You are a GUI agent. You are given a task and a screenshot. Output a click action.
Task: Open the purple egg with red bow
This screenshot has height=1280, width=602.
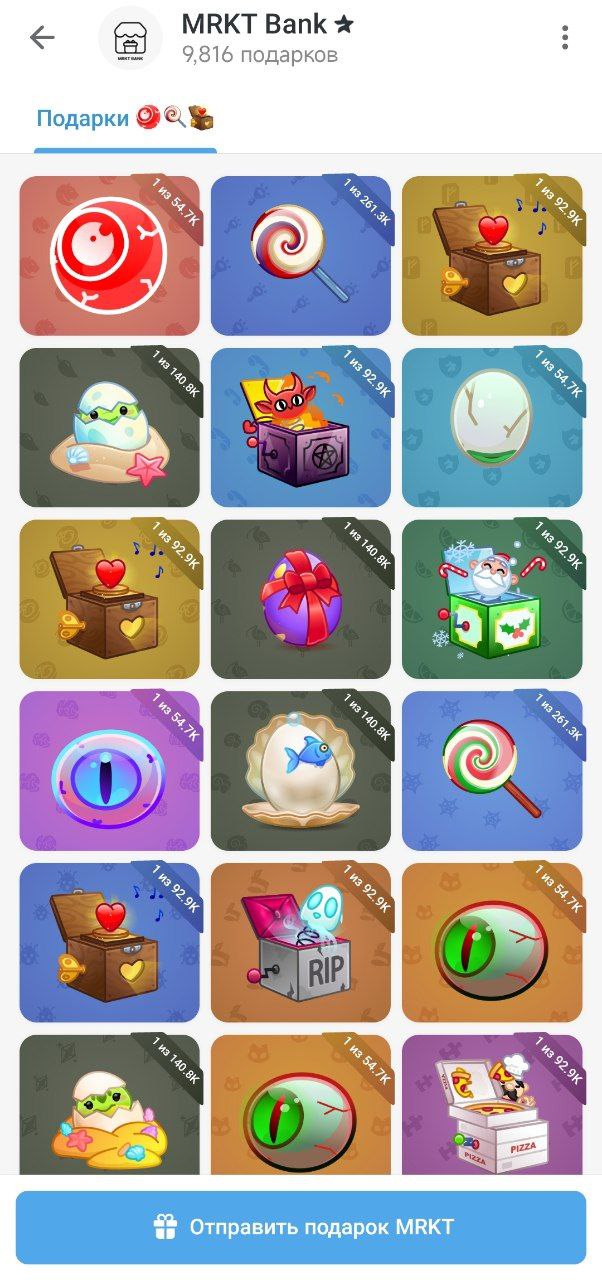click(300, 599)
